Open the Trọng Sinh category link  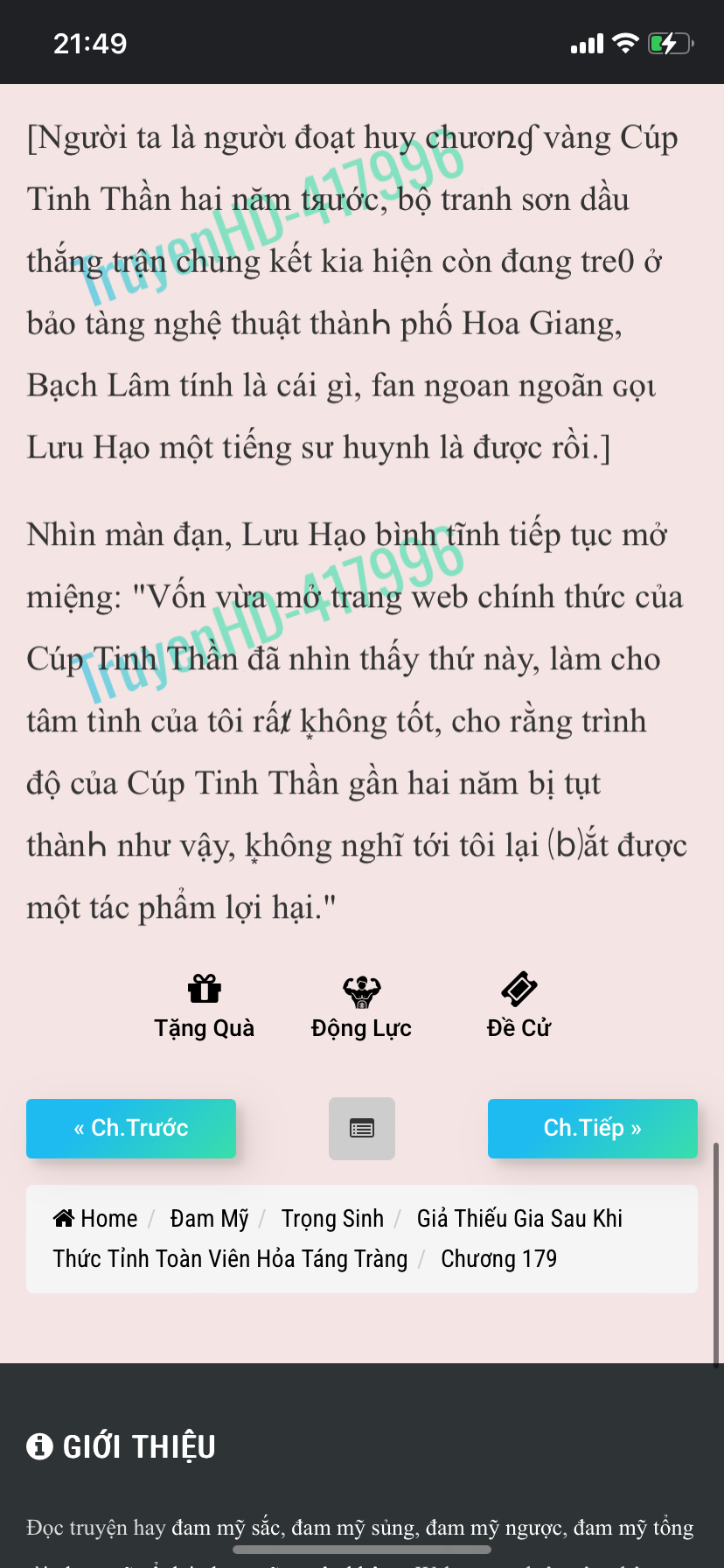332,1218
